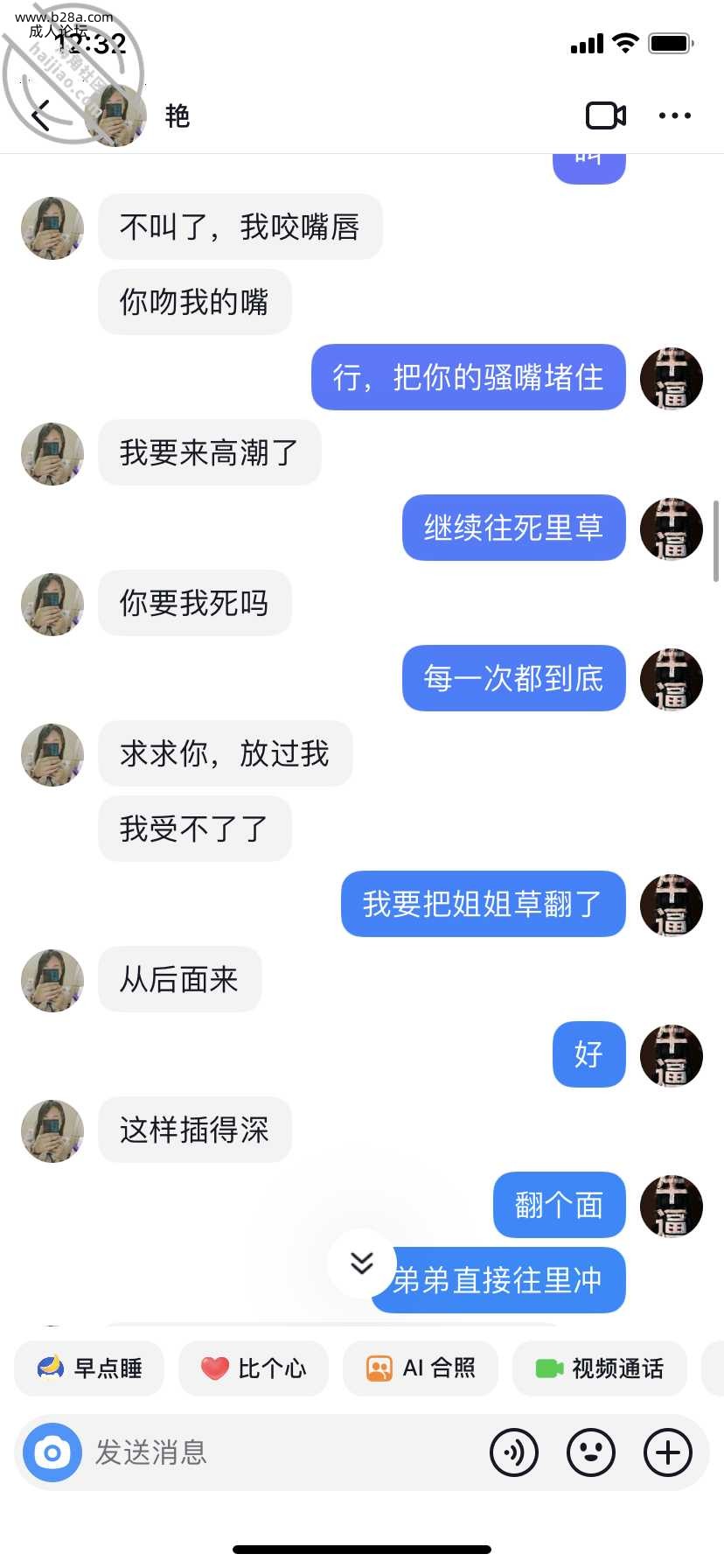Open the emoji picker
Viewport: 724px width, 1568px height.
(x=591, y=1452)
